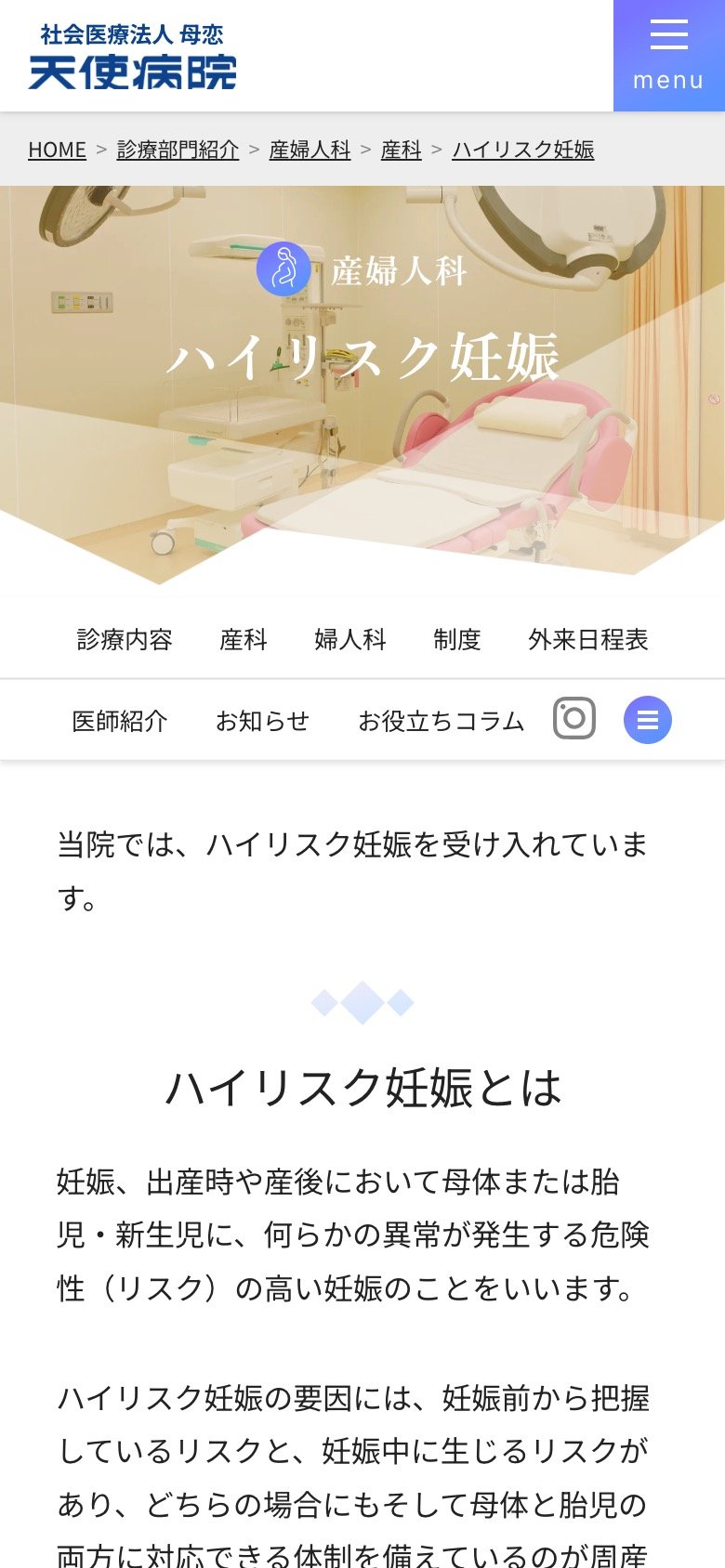Tap the HOME breadcrumb link

tap(57, 150)
